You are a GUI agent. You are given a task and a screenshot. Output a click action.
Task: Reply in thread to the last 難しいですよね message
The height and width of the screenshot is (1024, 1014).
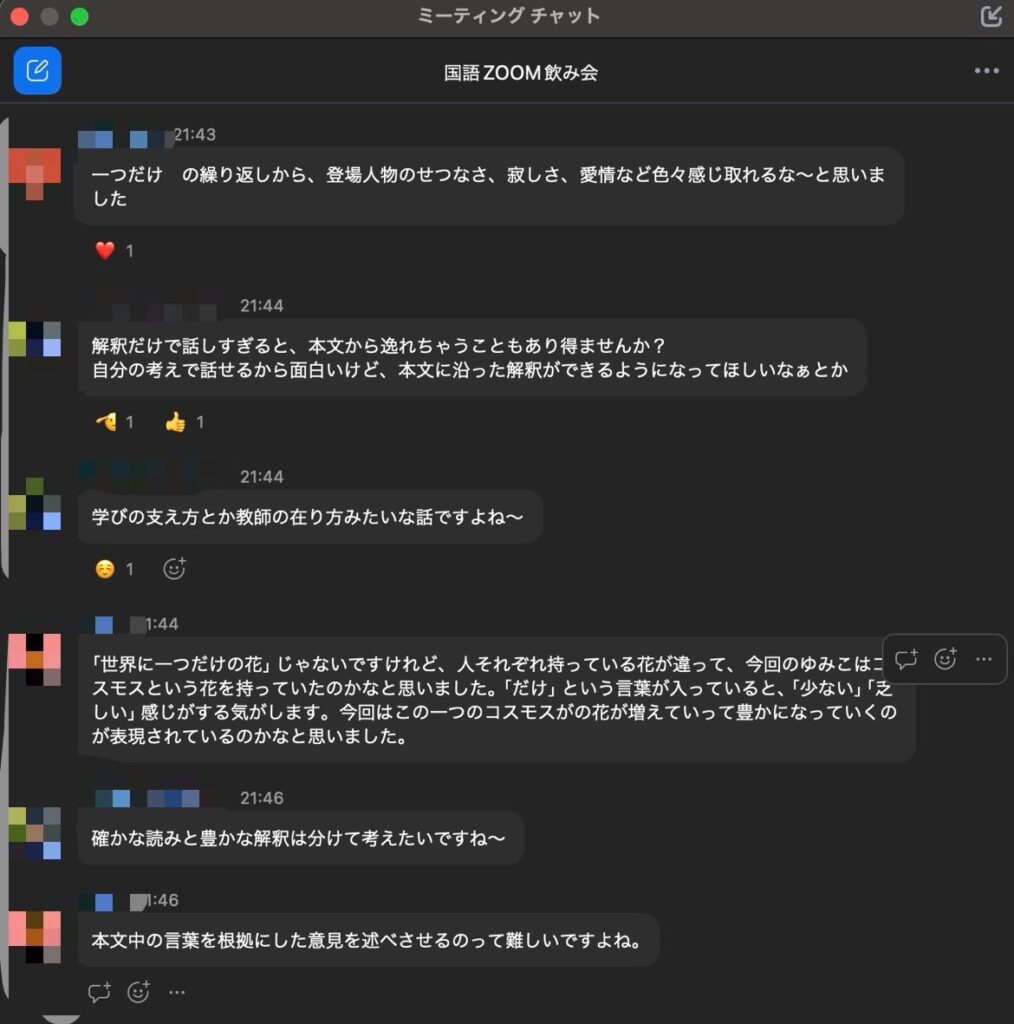pos(99,992)
